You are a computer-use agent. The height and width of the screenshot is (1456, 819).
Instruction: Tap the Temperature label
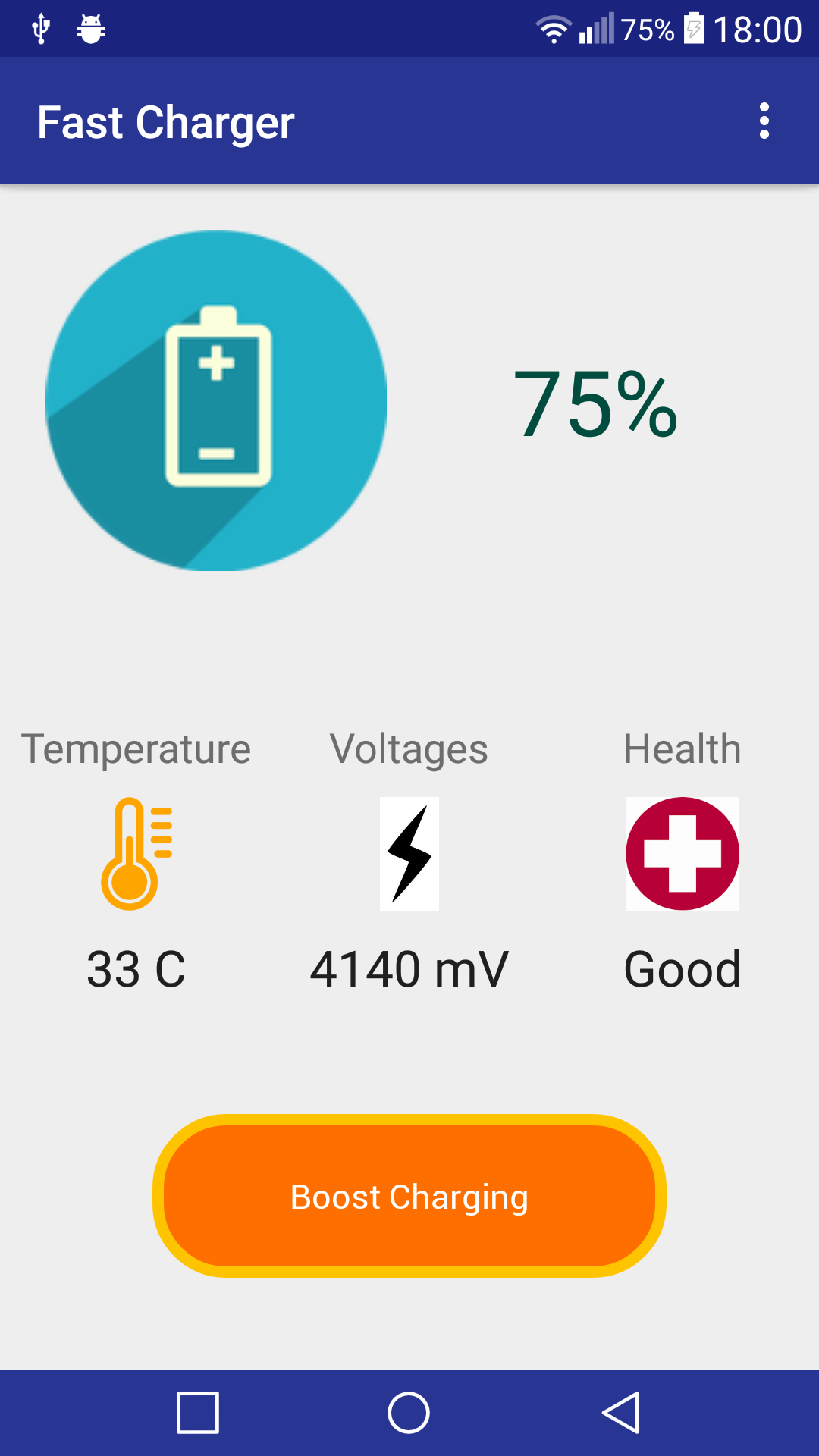(136, 748)
